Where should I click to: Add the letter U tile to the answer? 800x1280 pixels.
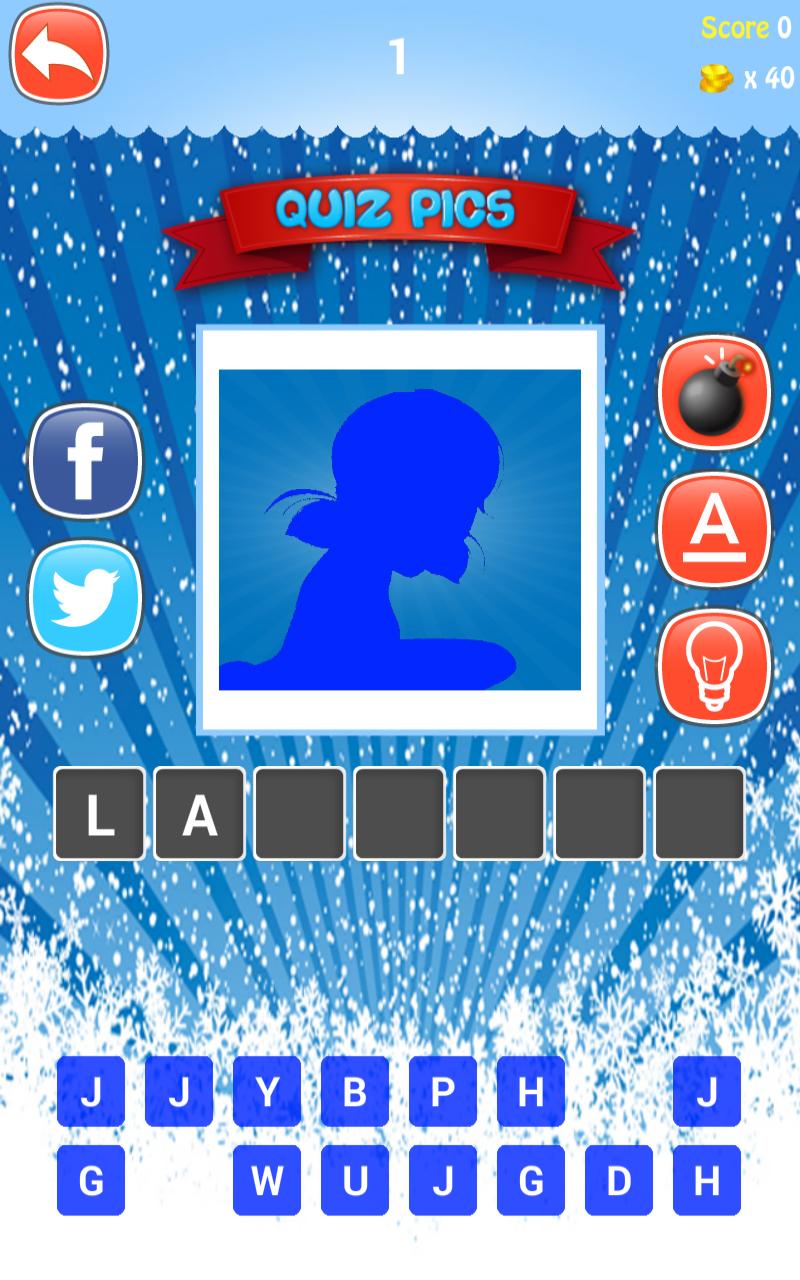355,1180
